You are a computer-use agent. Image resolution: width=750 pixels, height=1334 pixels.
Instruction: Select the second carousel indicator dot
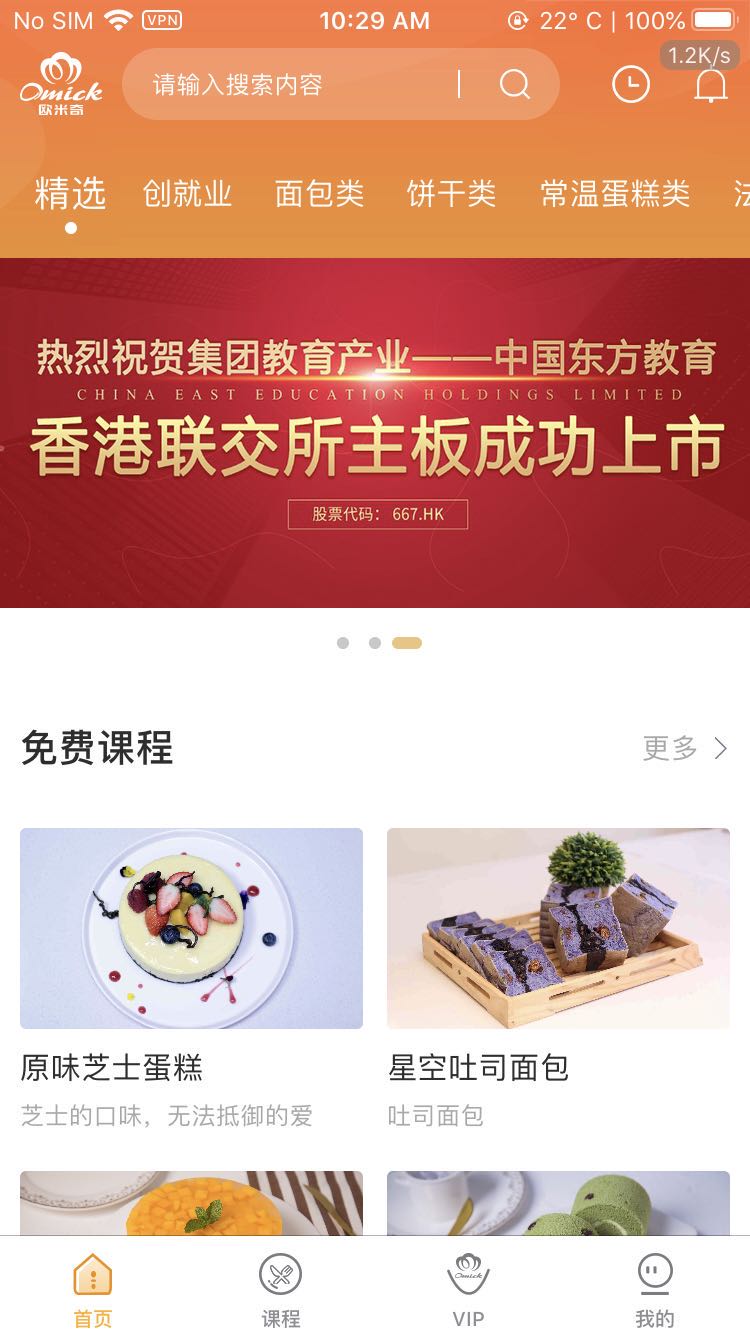375,643
